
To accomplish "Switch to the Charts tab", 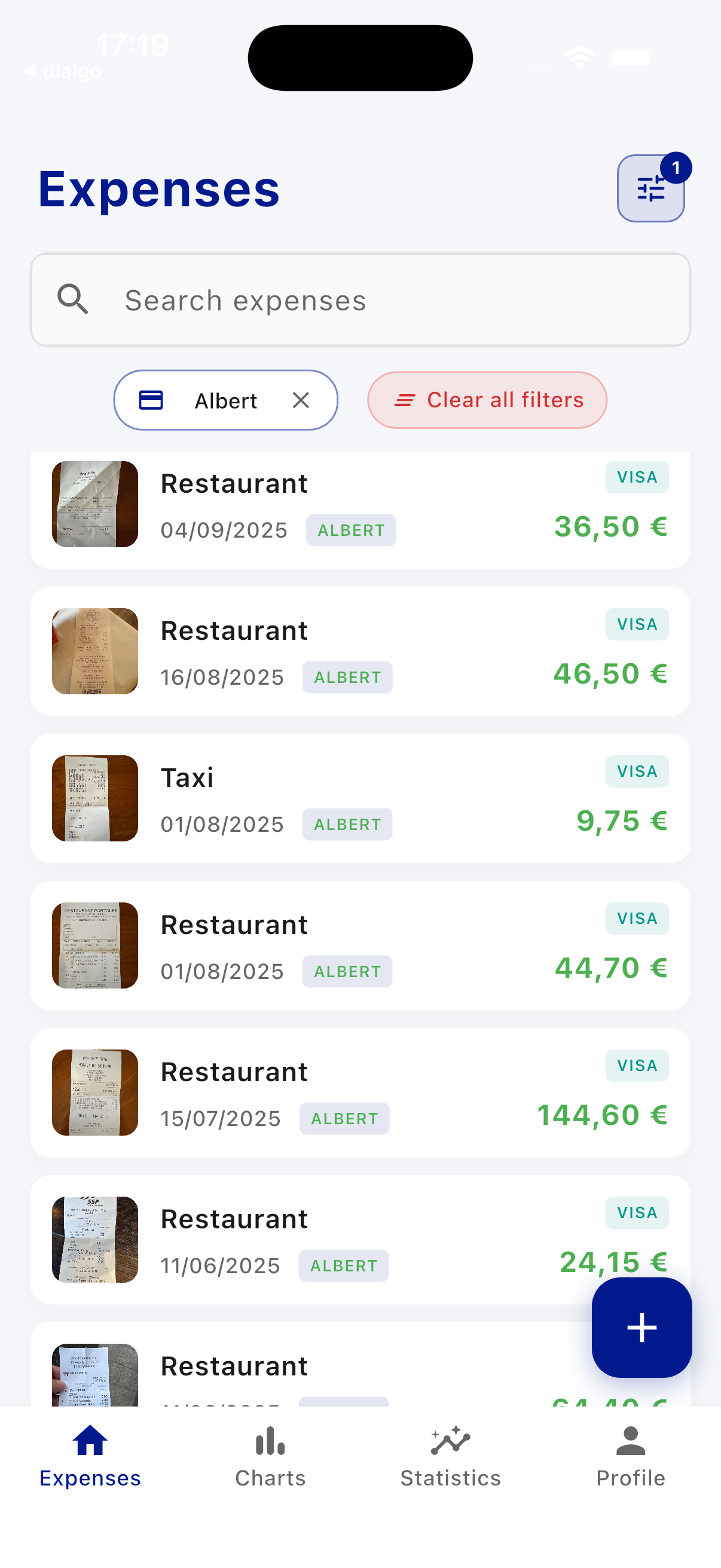I will 270,1456.
